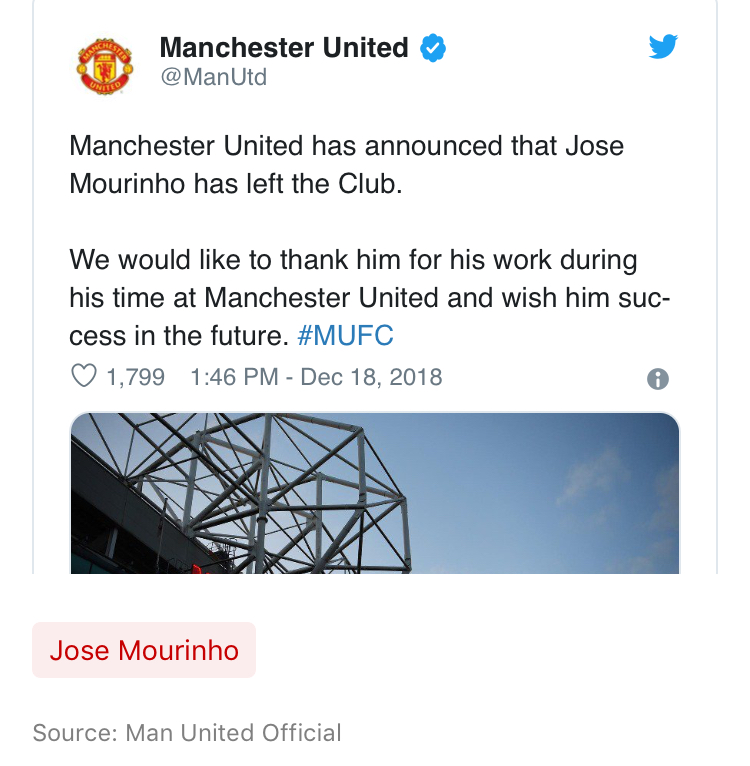Open the tweet's stadium photo
This screenshot has width=750, height=766.
coord(374,492)
